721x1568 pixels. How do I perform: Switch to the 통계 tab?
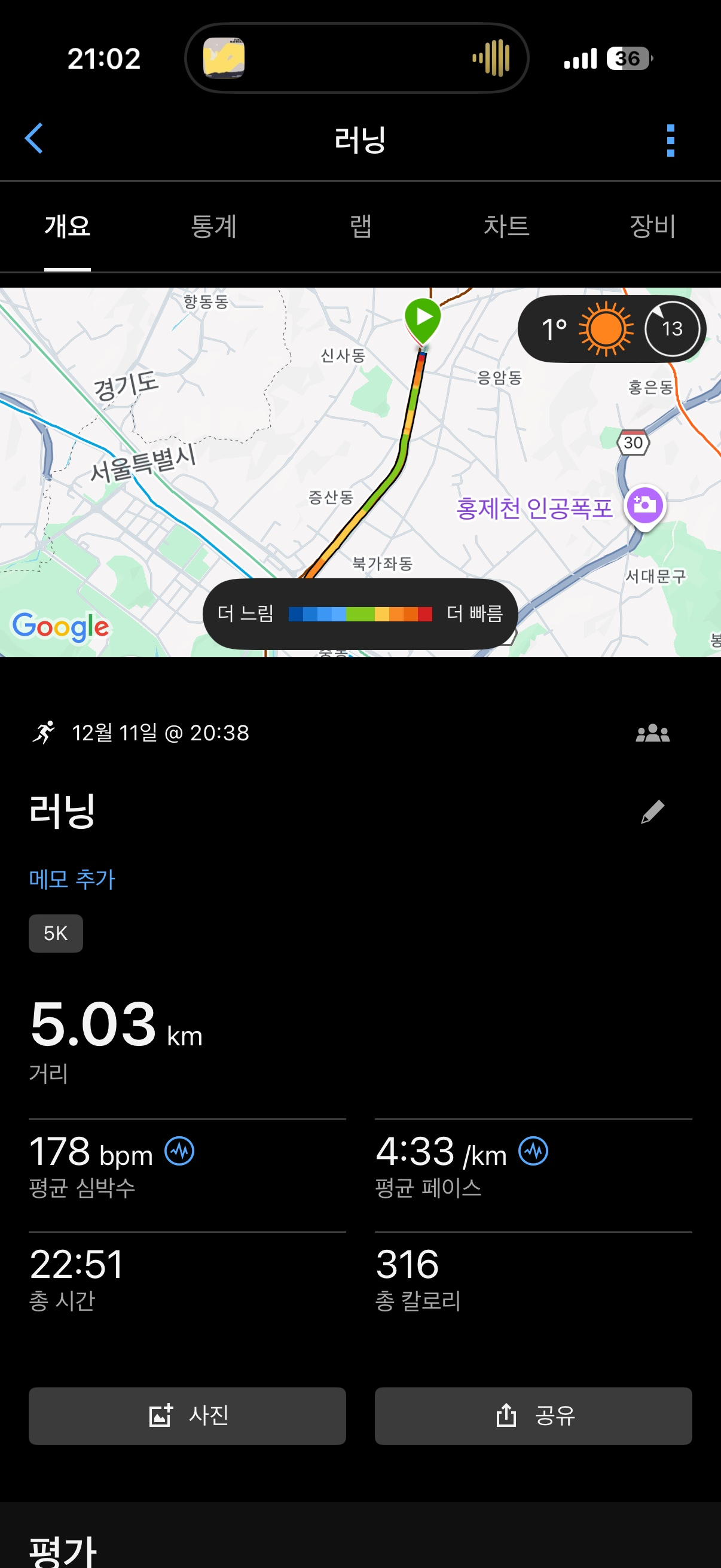pyautogui.click(x=213, y=227)
